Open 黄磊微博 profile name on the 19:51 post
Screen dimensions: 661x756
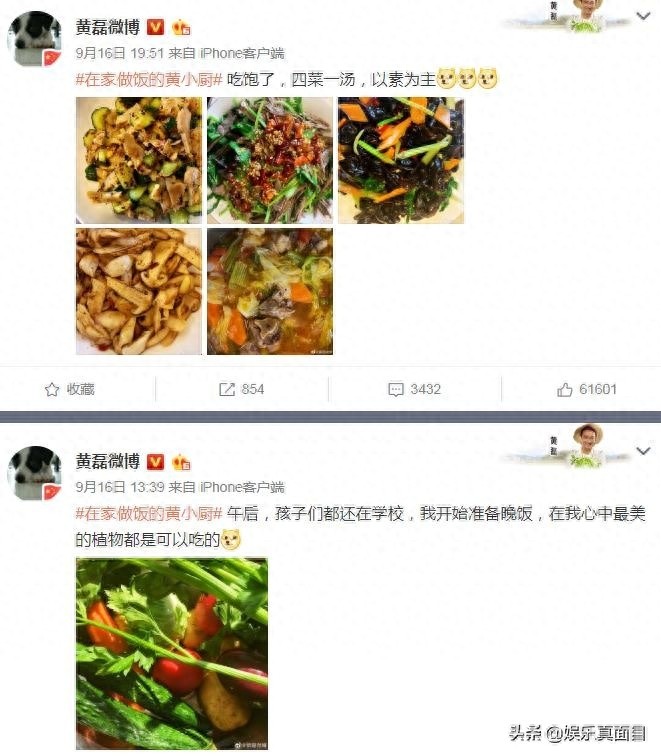click(x=107, y=26)
